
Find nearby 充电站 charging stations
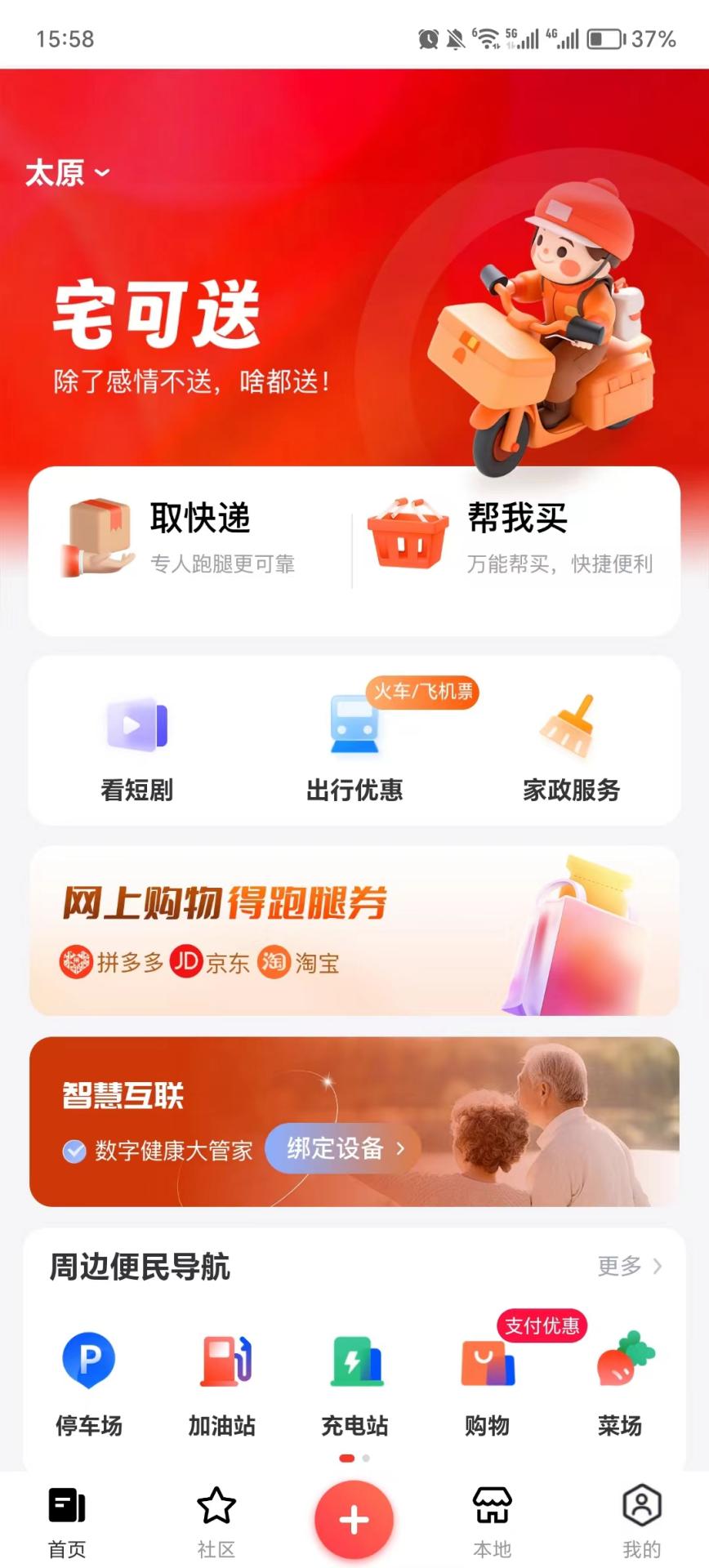click(354, 1382)
